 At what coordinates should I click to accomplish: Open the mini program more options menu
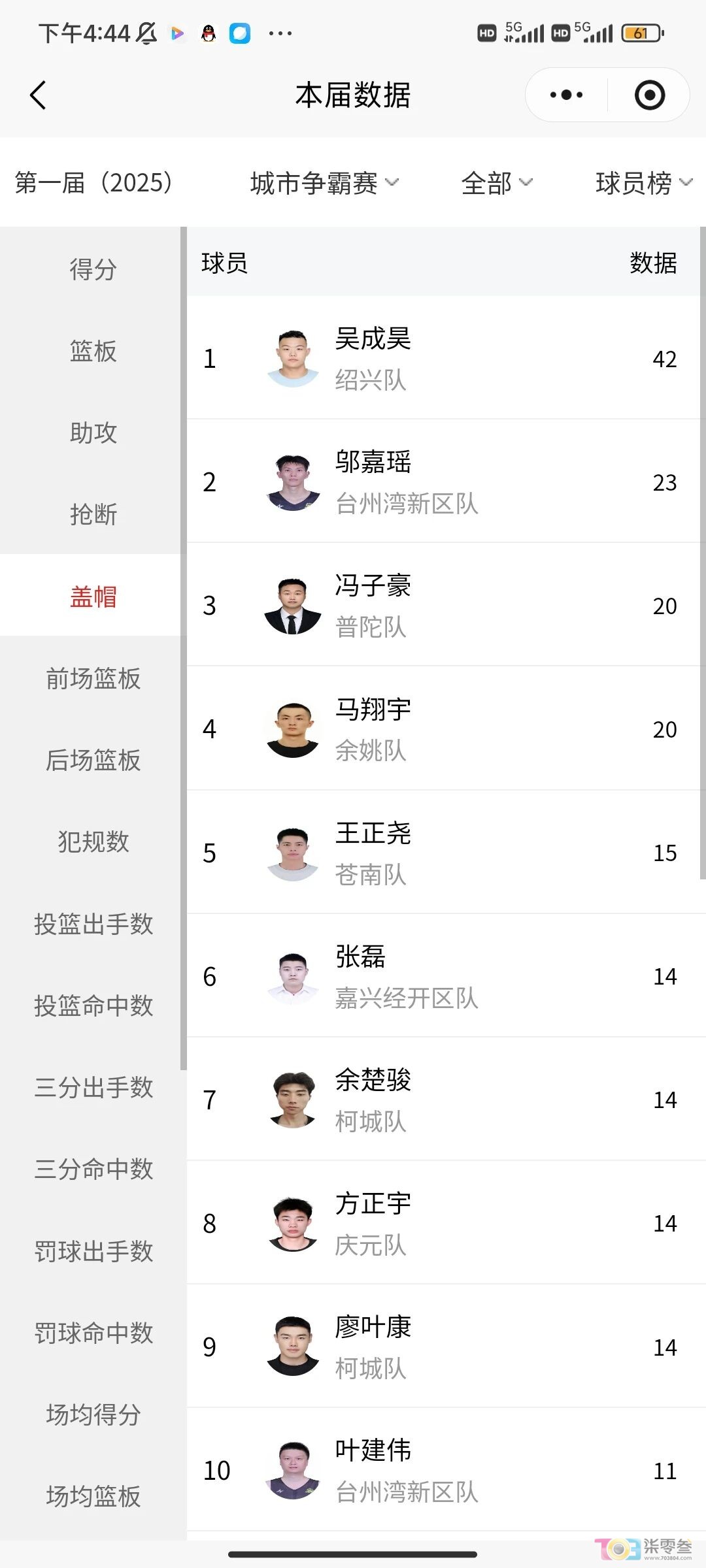pos(566,95)
